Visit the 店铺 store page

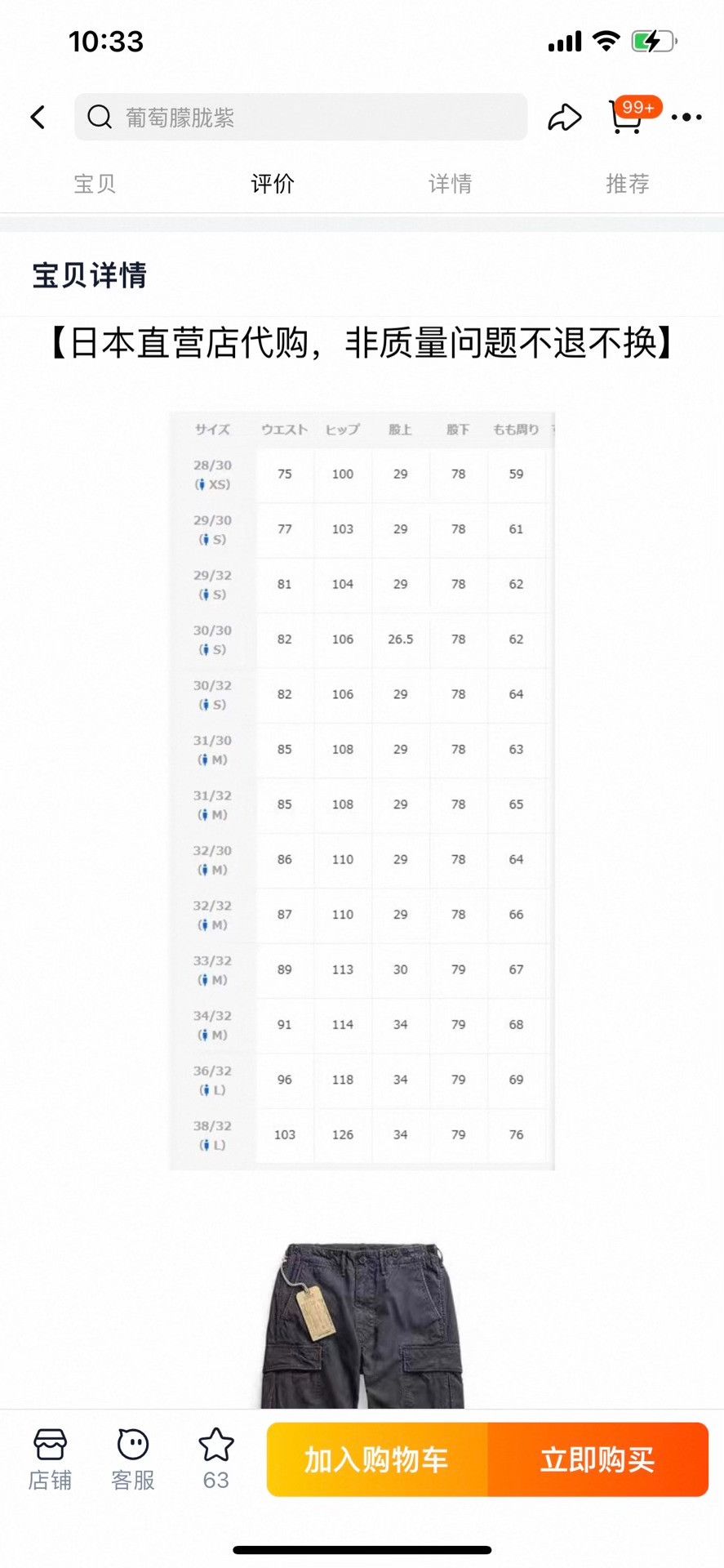point(50,1459)
